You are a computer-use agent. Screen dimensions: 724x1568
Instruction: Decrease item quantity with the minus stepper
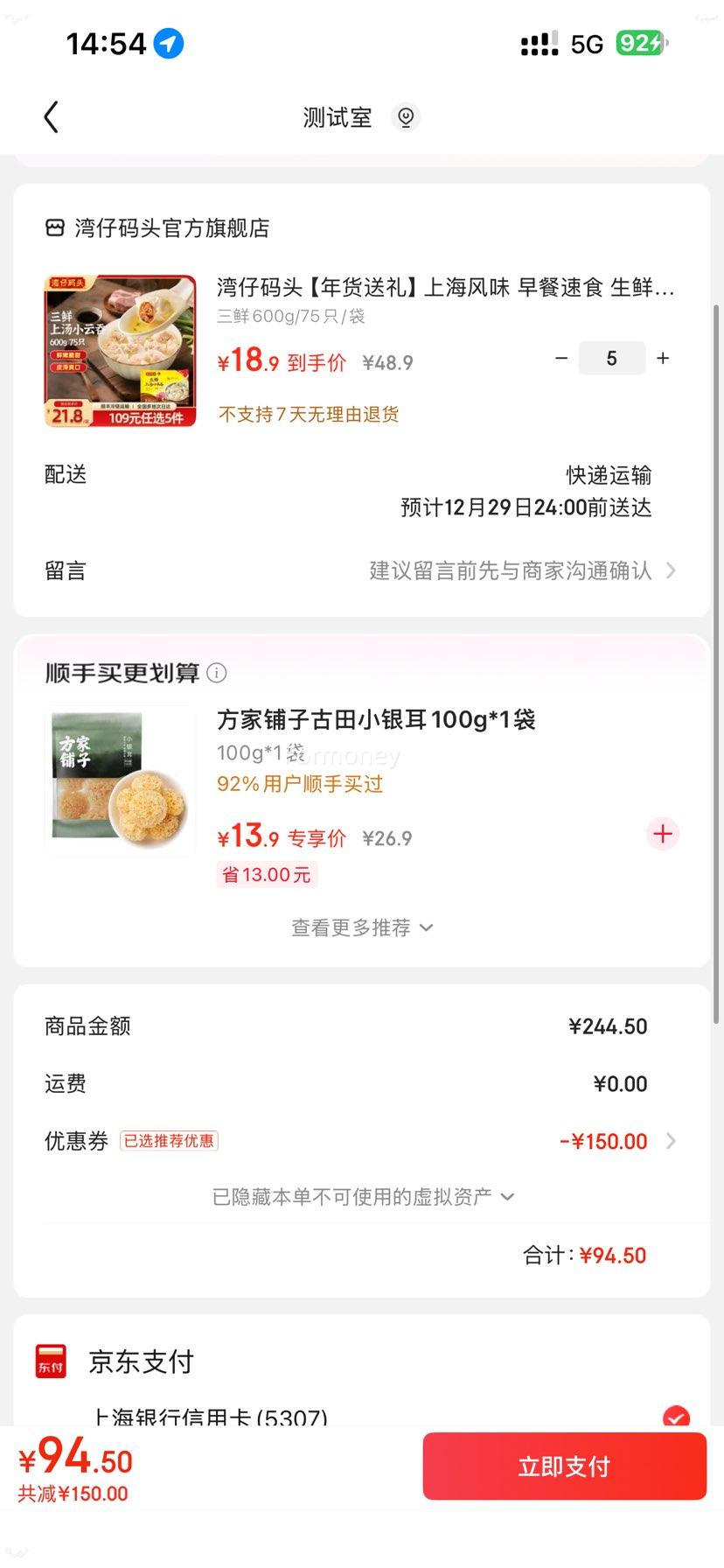[561, 358]
